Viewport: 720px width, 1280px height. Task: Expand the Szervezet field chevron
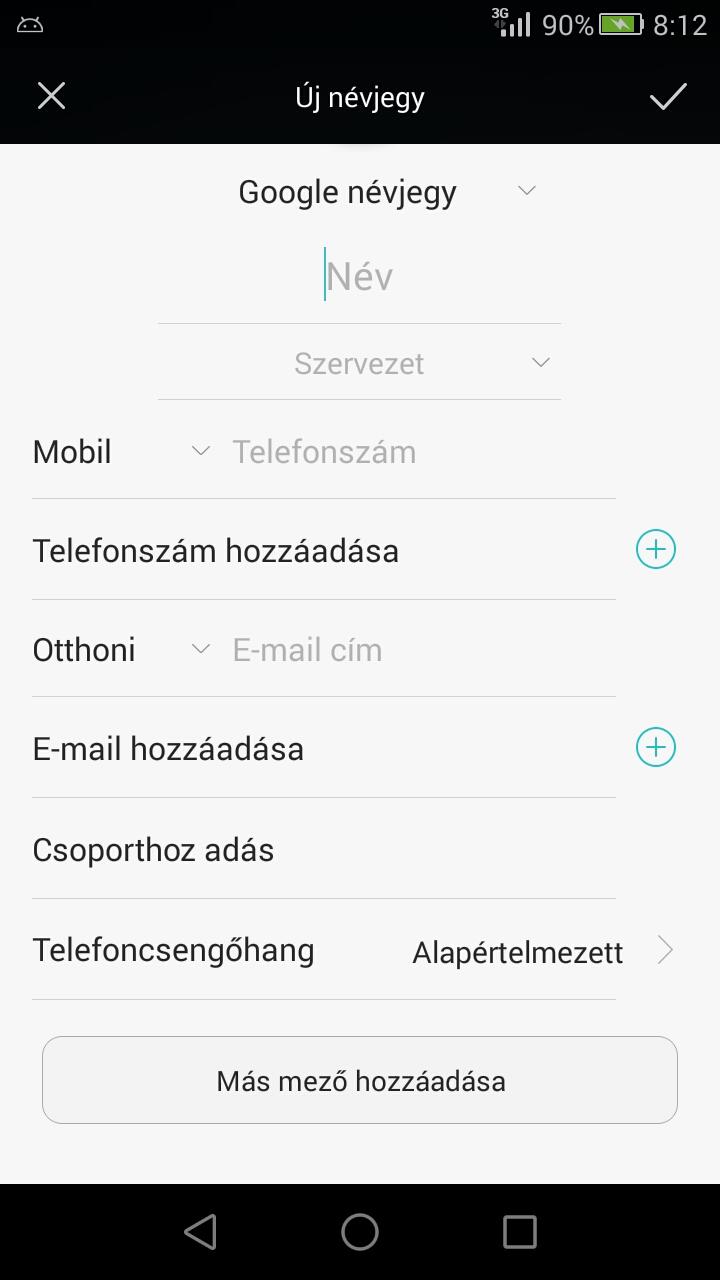tap(541, 363)
